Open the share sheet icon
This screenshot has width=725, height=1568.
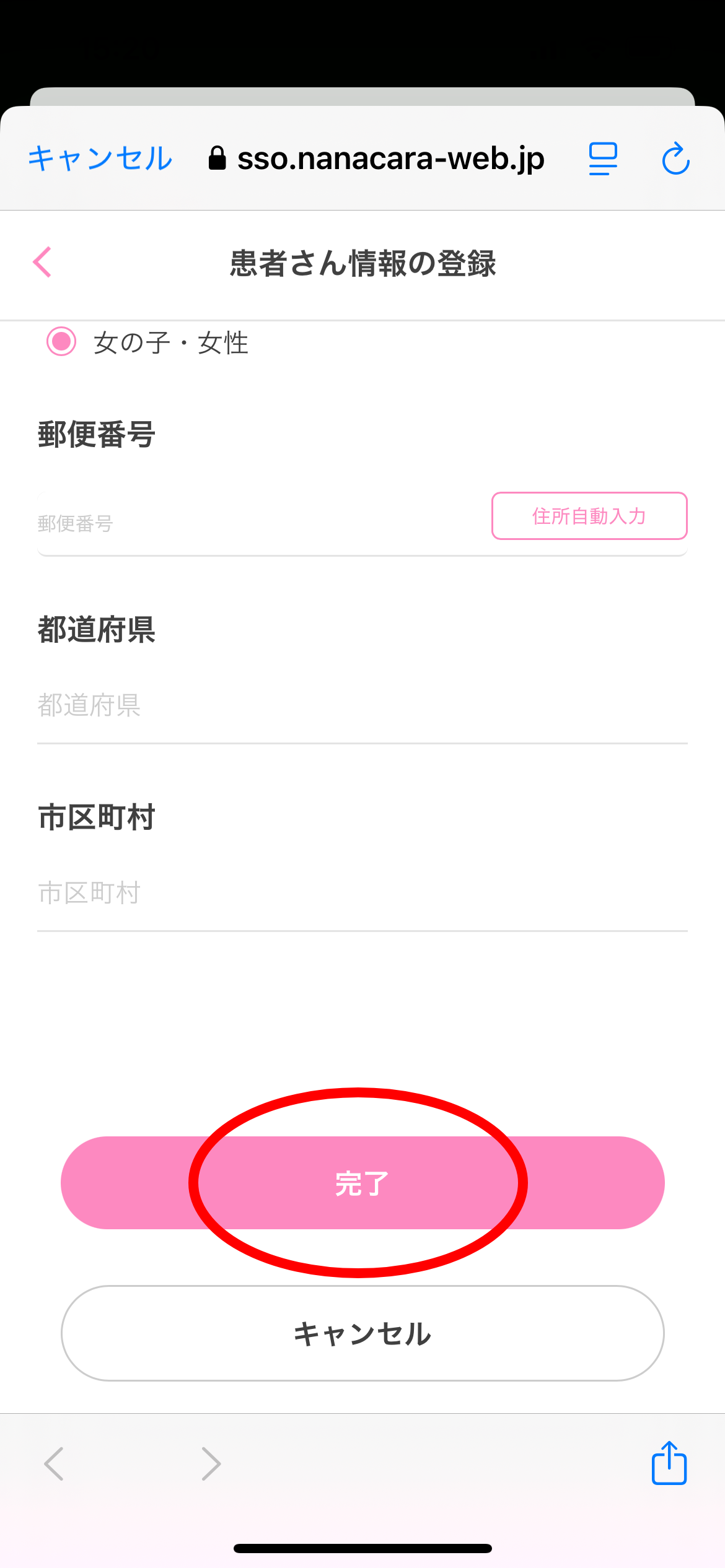tap(669, 1463)
